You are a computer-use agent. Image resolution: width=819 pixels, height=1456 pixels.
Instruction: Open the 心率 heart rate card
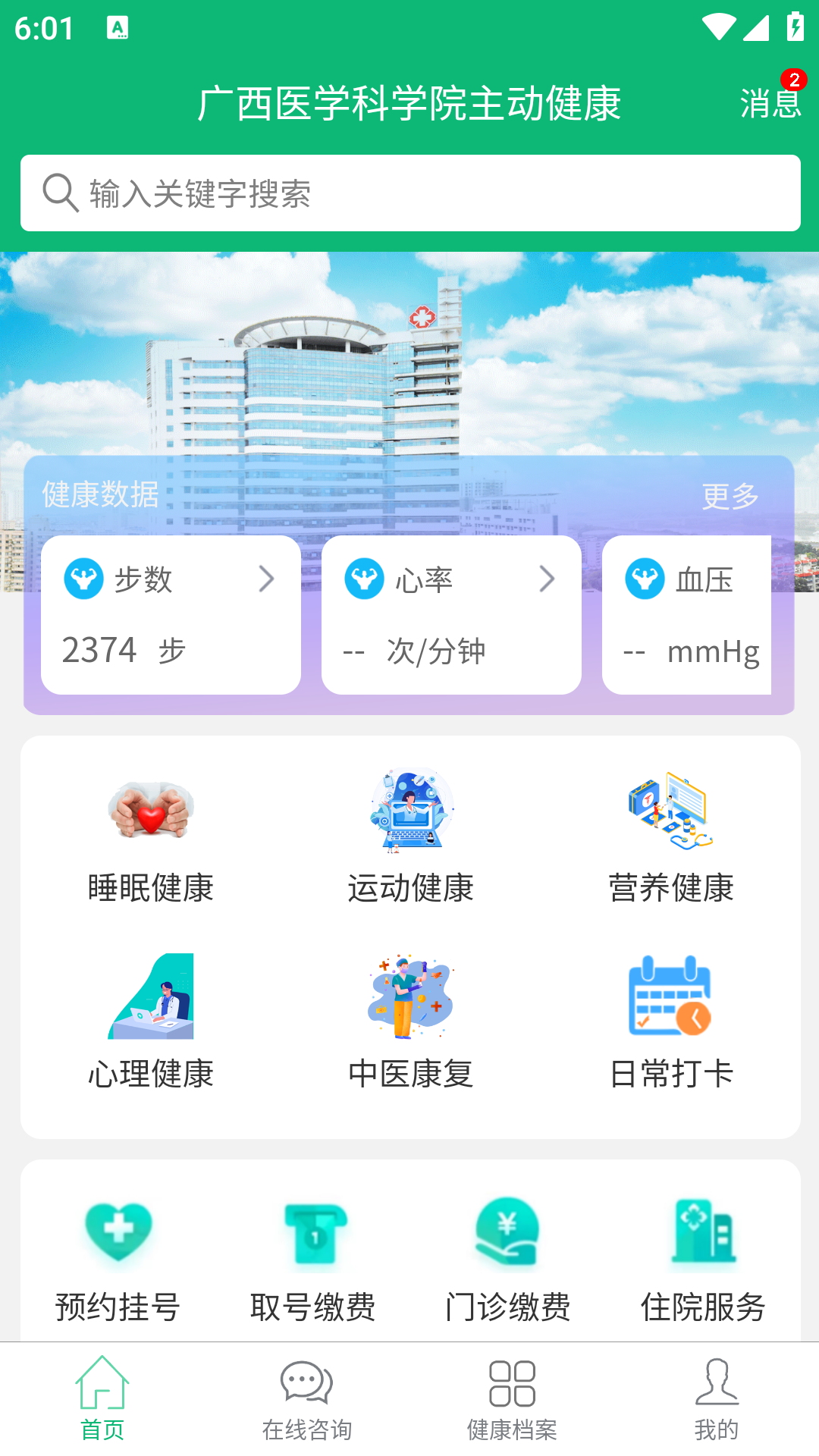[x=451, y=614]
